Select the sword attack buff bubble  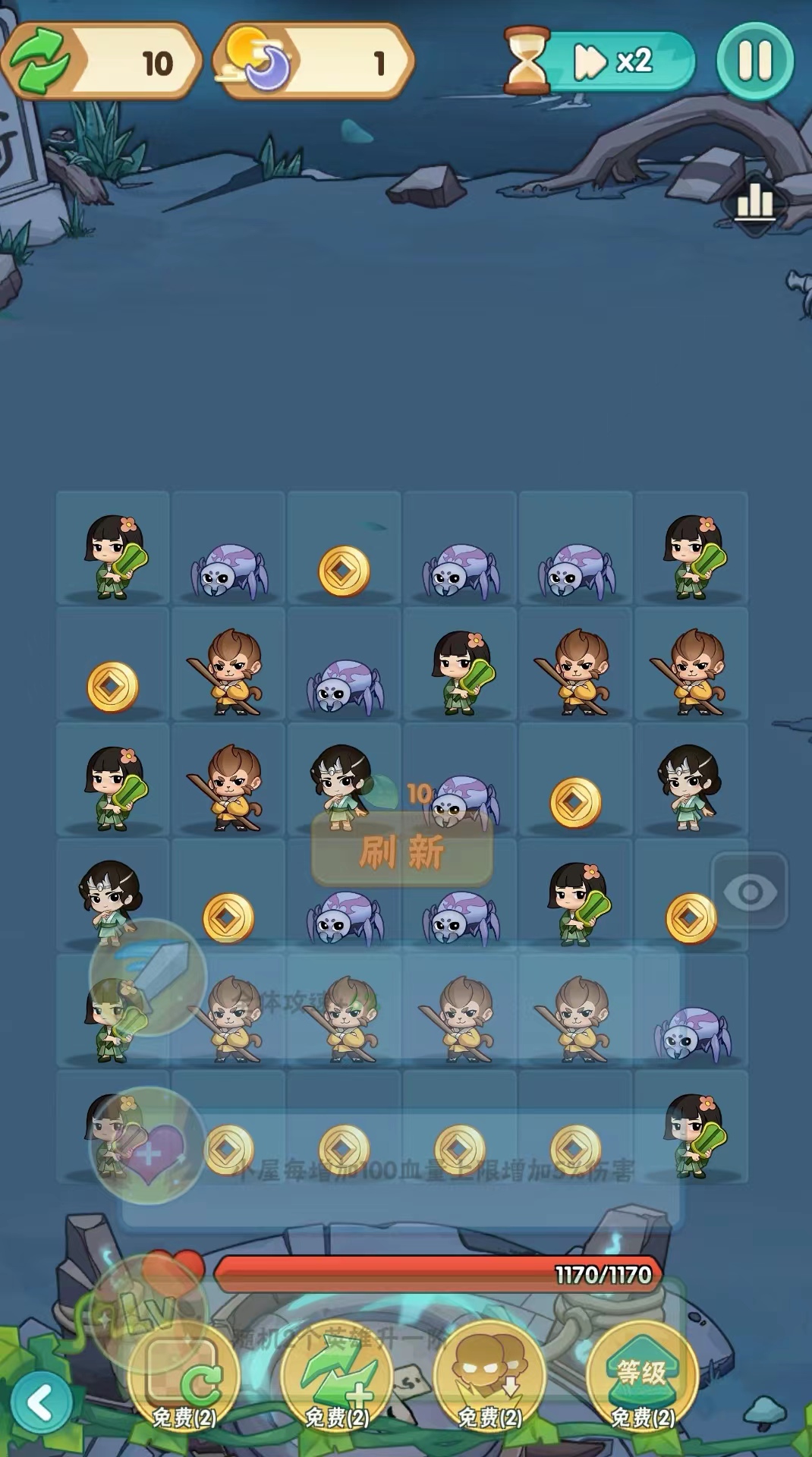pos(148,977)
